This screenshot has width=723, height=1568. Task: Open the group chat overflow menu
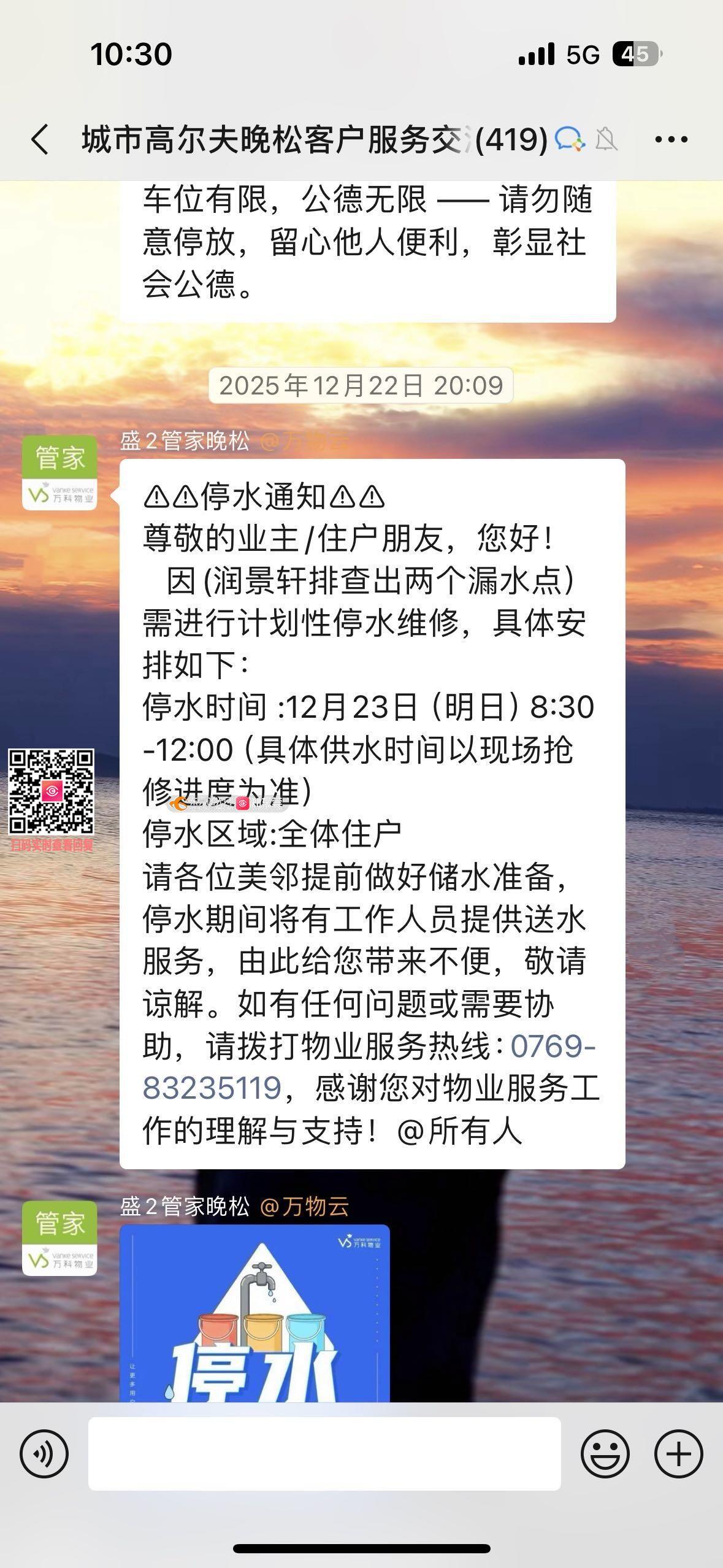point(671,139)
